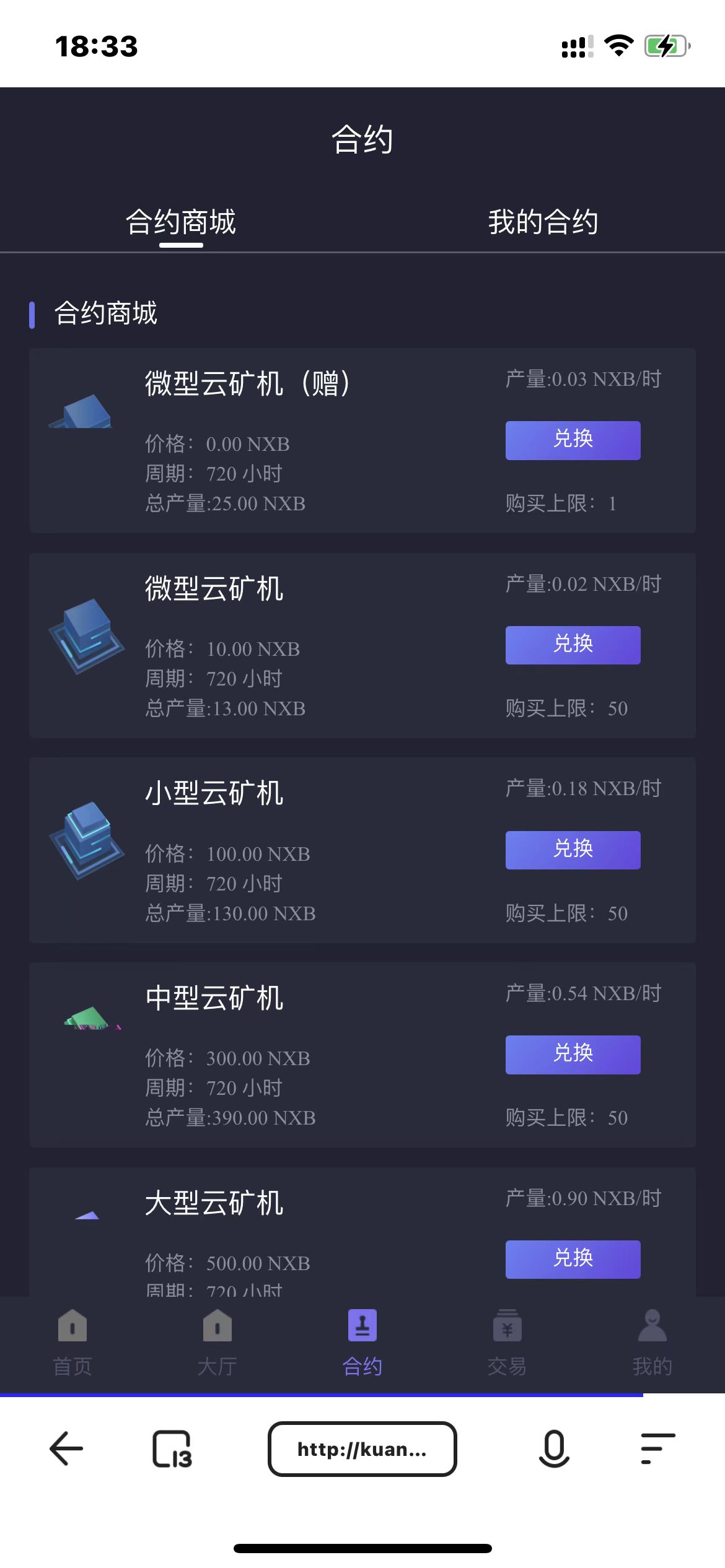Open the browser tab switcher showing 13
725x1568 pixels.
pos(172,1449)
